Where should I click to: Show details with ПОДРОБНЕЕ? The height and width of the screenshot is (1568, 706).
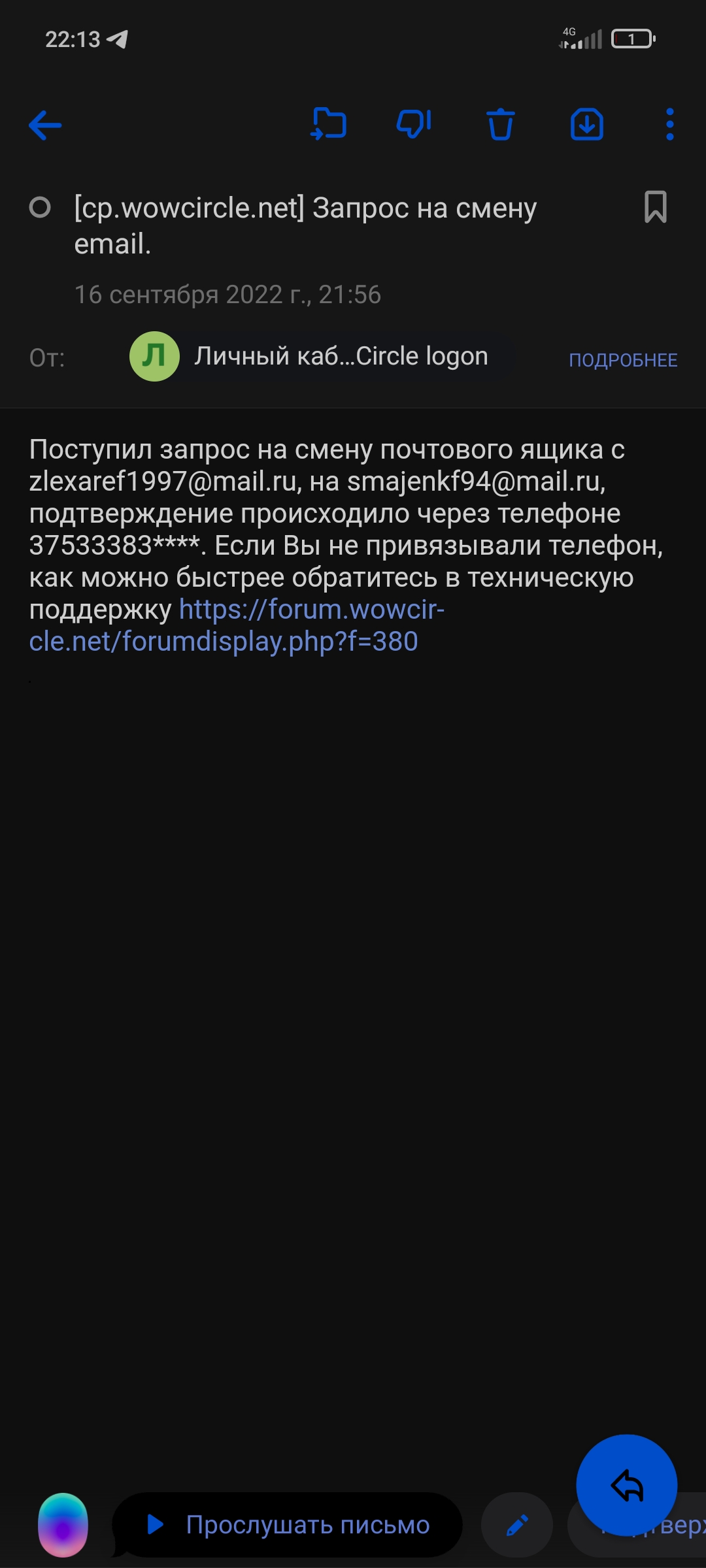click(622, 360)
